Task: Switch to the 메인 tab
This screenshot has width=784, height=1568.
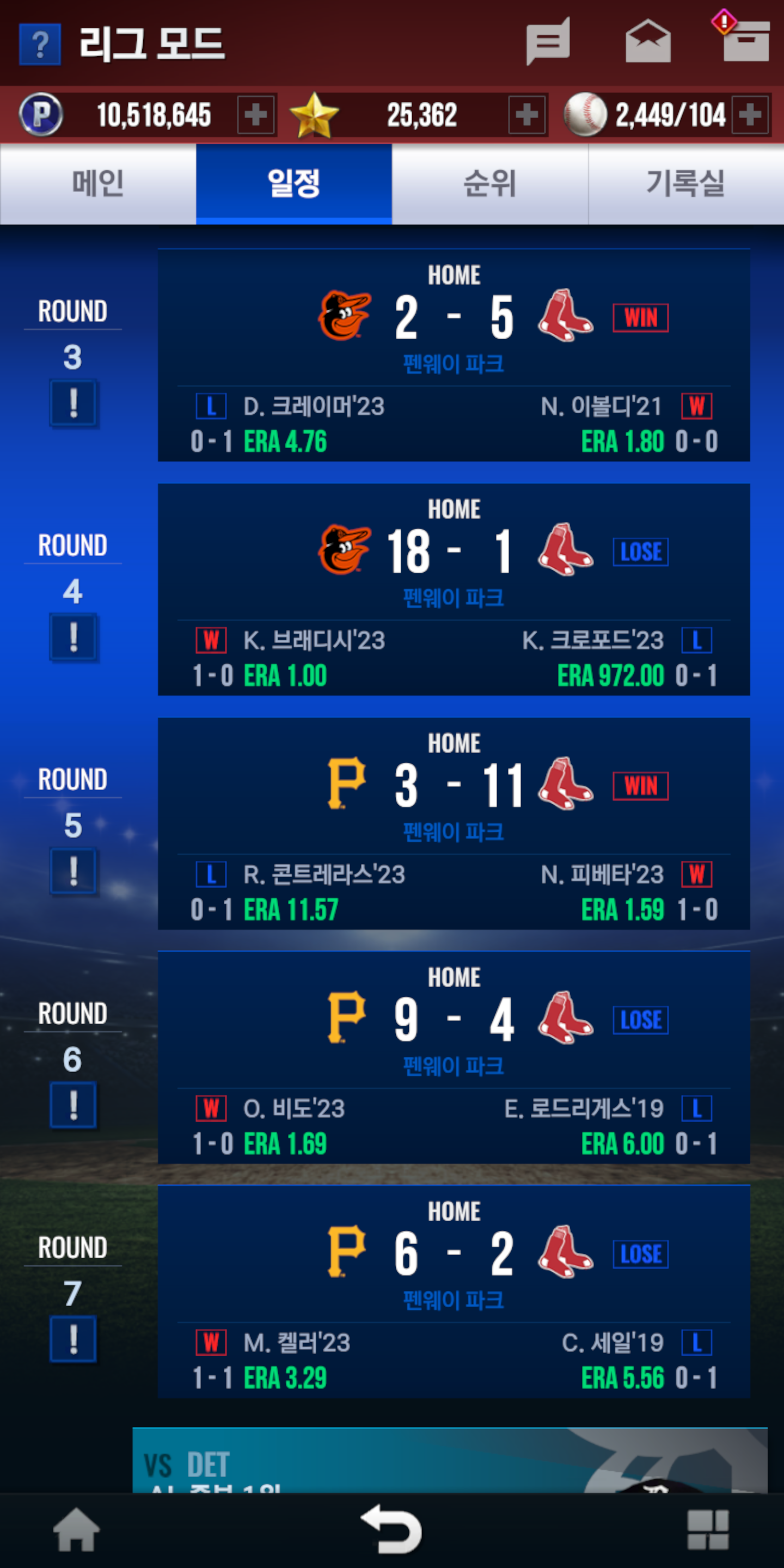Action: click(98, 184)
